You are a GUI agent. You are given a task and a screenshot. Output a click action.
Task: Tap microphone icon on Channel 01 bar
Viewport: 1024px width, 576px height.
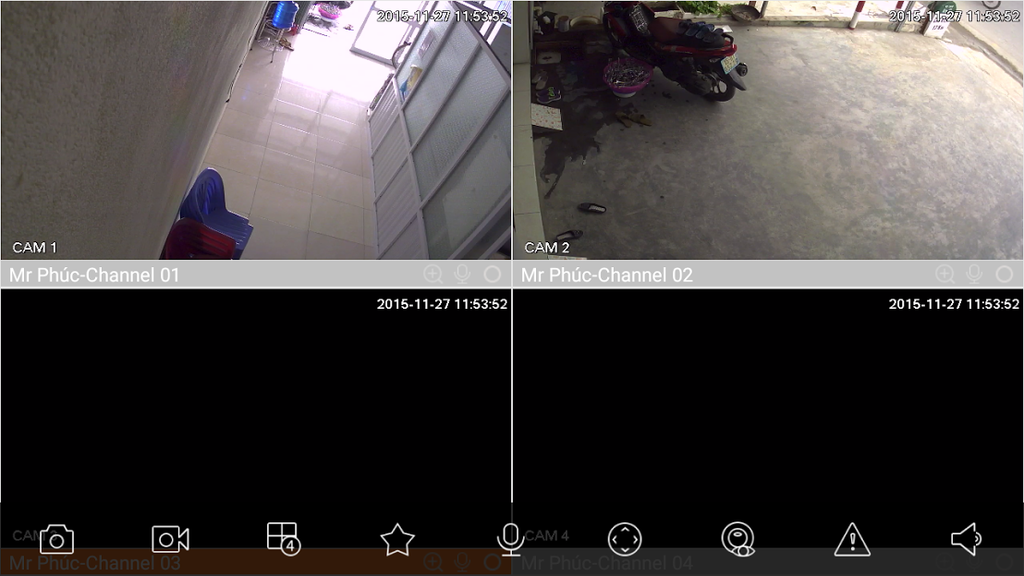[462, 274]
